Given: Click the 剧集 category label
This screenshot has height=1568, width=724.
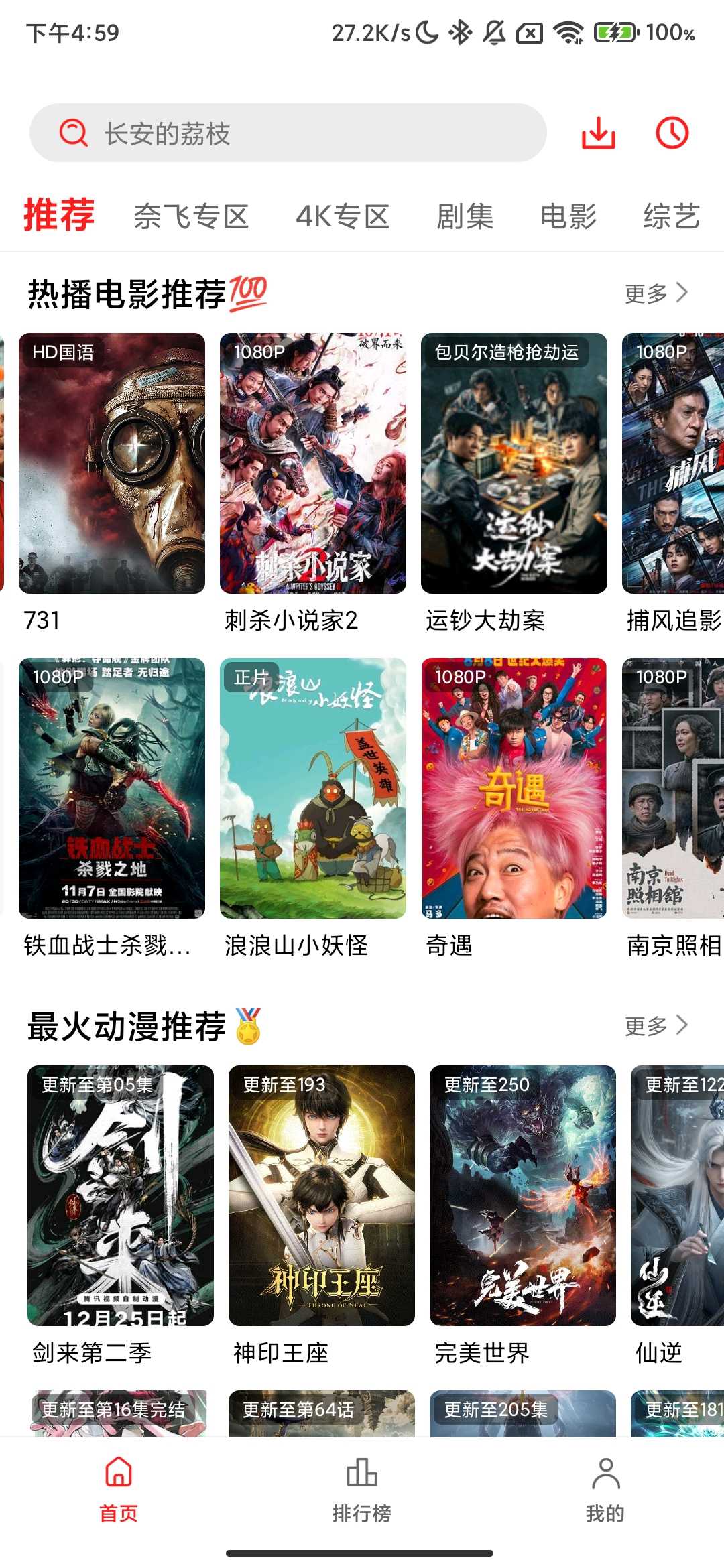Looking at the screenshot, I should click(x=465, y=216).
